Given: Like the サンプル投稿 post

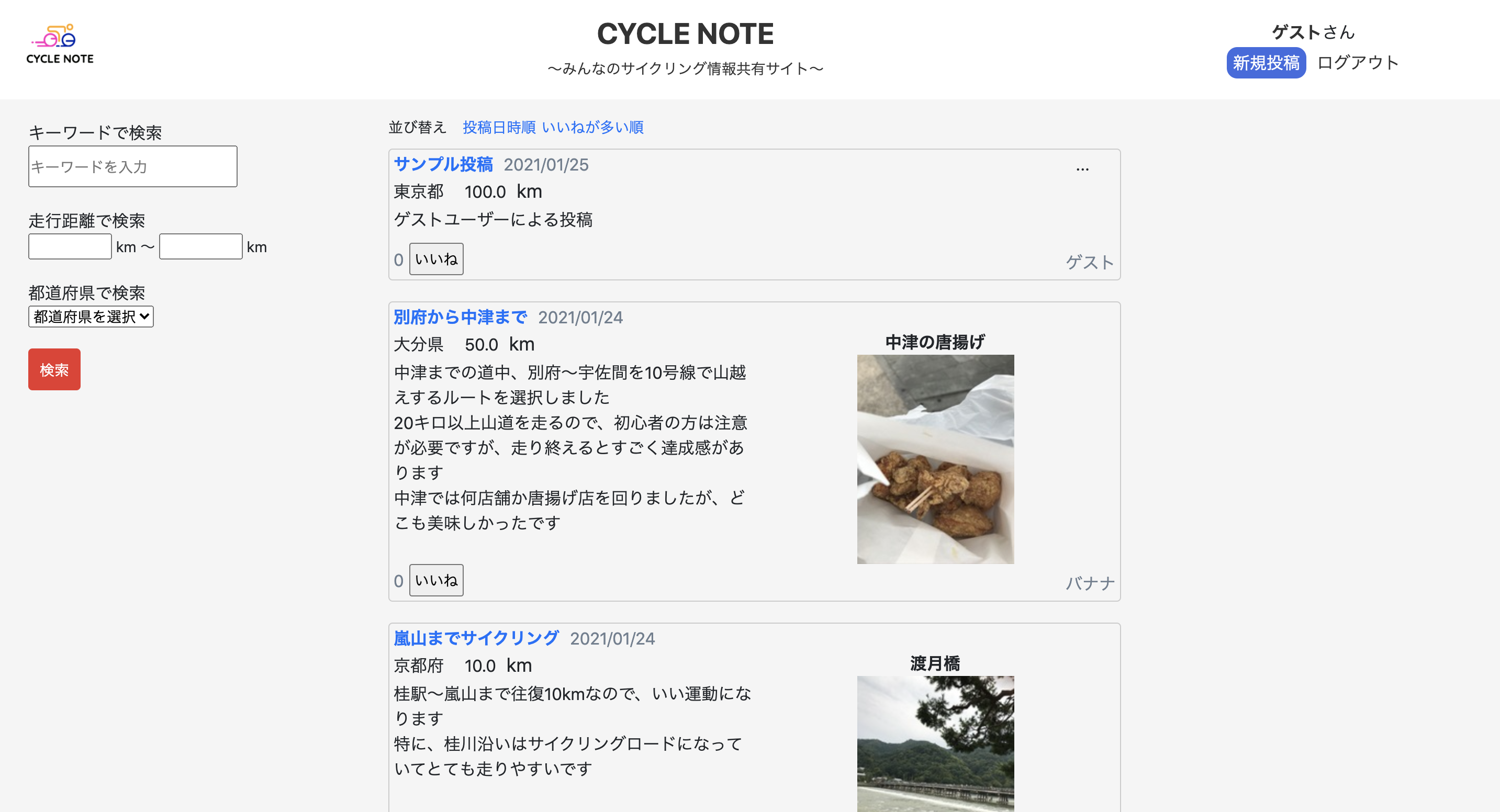Looking at the screenshot, I should coord(435,259).
